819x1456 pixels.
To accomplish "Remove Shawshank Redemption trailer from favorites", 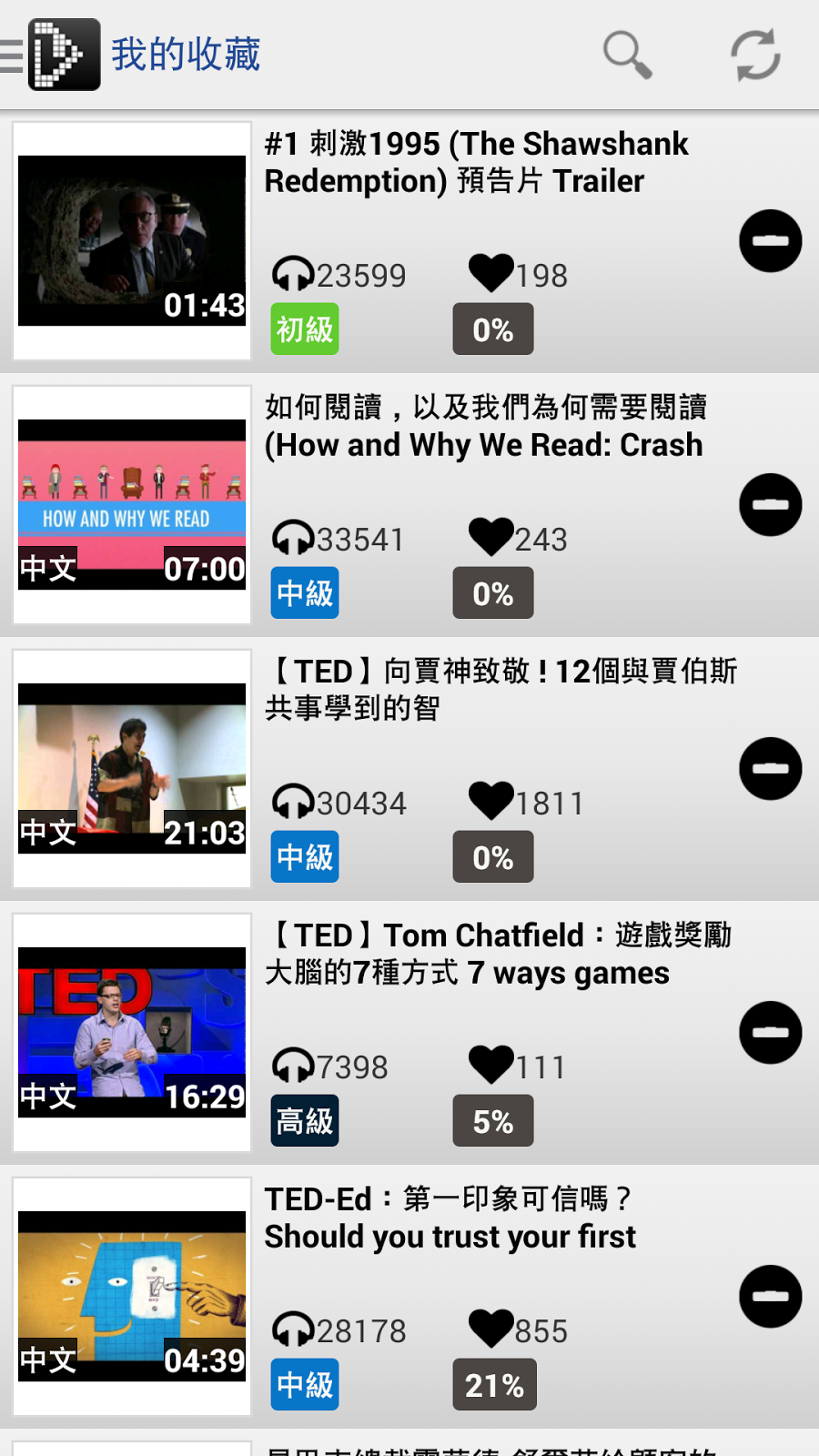I will point(770,241).
